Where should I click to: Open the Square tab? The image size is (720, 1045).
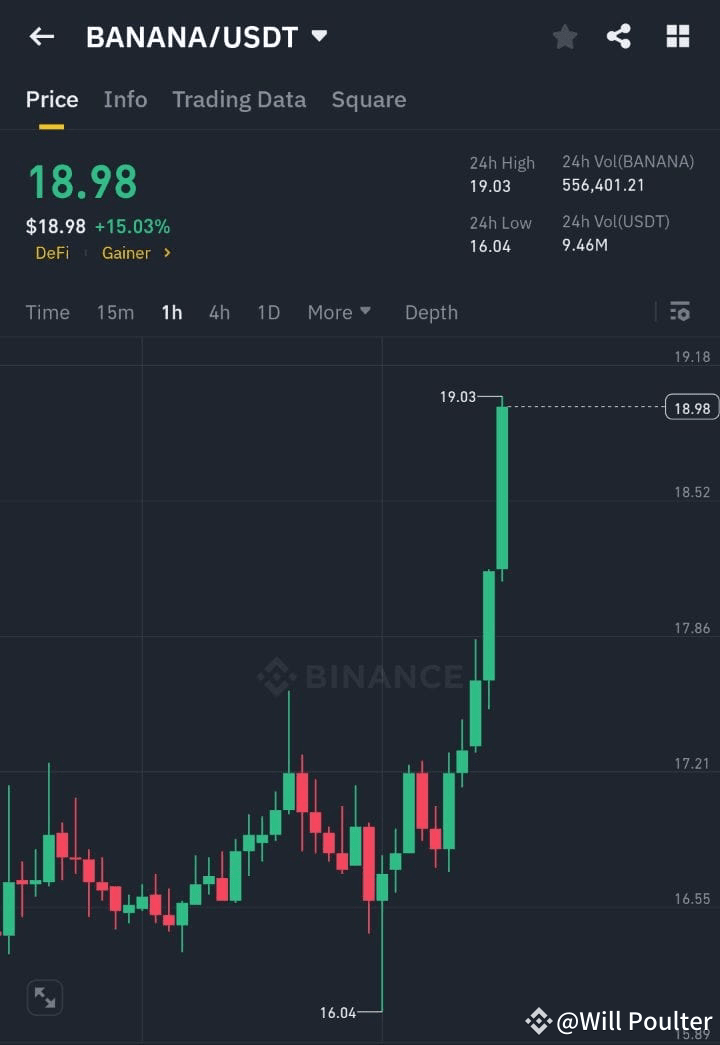(369, 99)
